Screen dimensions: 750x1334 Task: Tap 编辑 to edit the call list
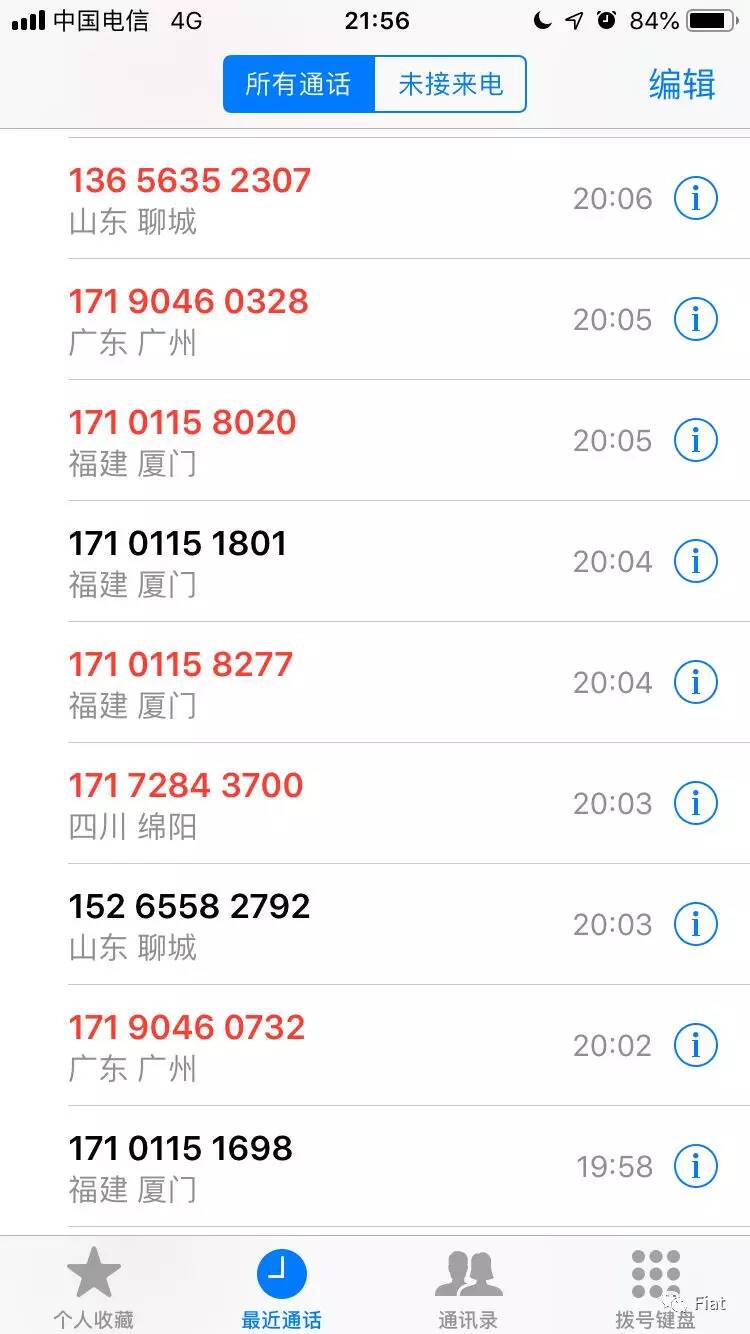tap(682, 85)
